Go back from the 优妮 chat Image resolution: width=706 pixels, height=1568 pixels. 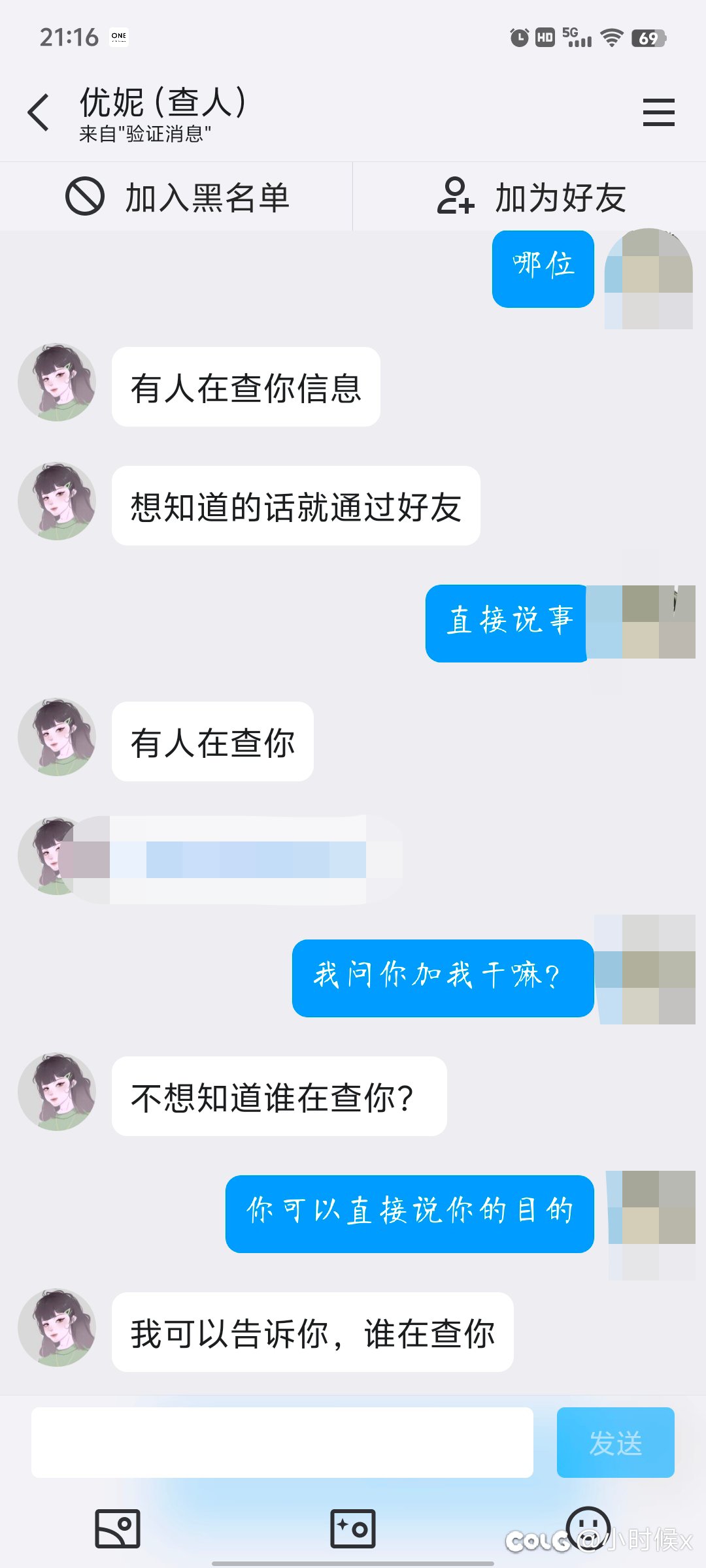click(x=39, y=112)
